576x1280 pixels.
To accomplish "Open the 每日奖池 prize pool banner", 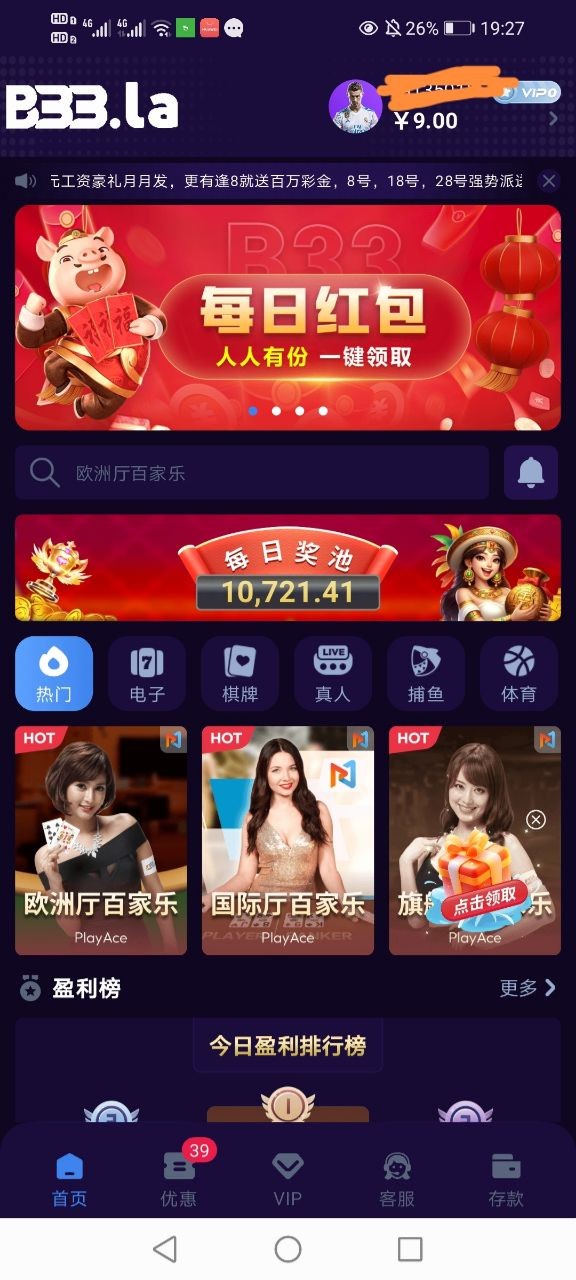I will 288,567.
